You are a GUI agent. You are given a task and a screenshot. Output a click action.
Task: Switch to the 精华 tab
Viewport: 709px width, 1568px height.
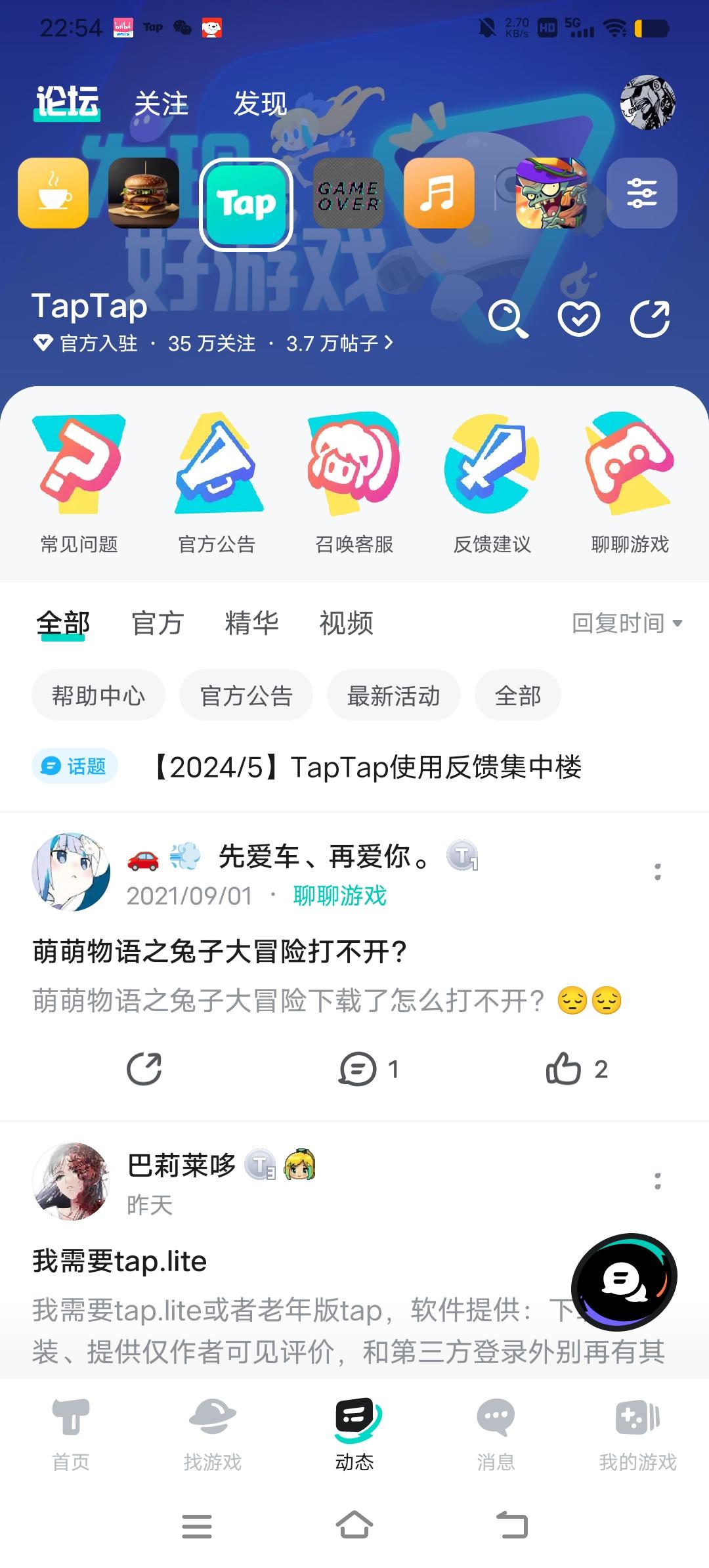tap(253, 624)
